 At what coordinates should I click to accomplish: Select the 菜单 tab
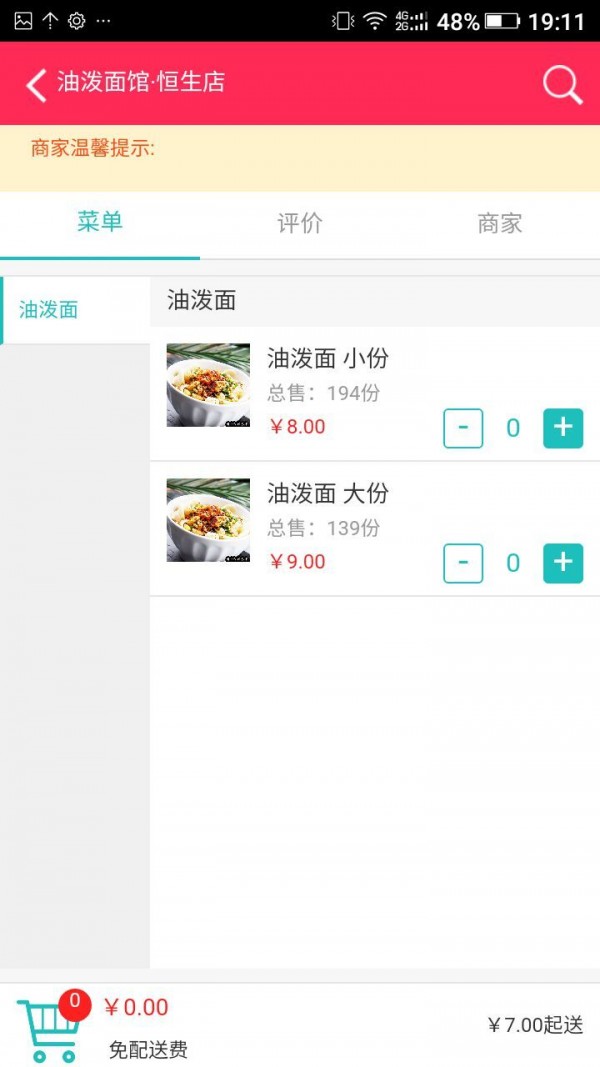[100, 223]
